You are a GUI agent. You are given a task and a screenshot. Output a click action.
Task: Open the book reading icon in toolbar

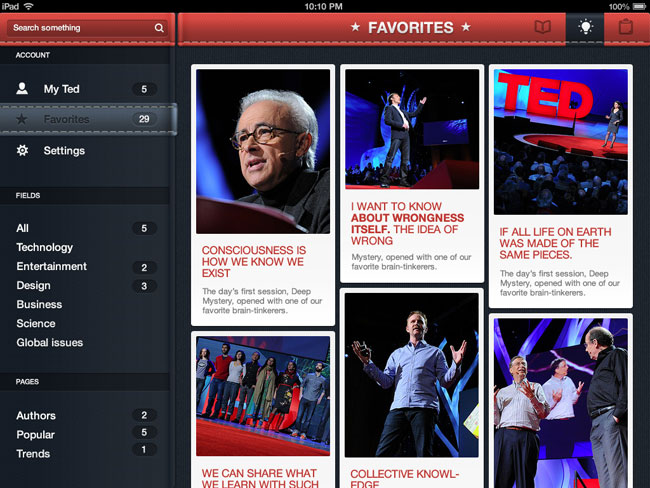(x=542, y=28)
